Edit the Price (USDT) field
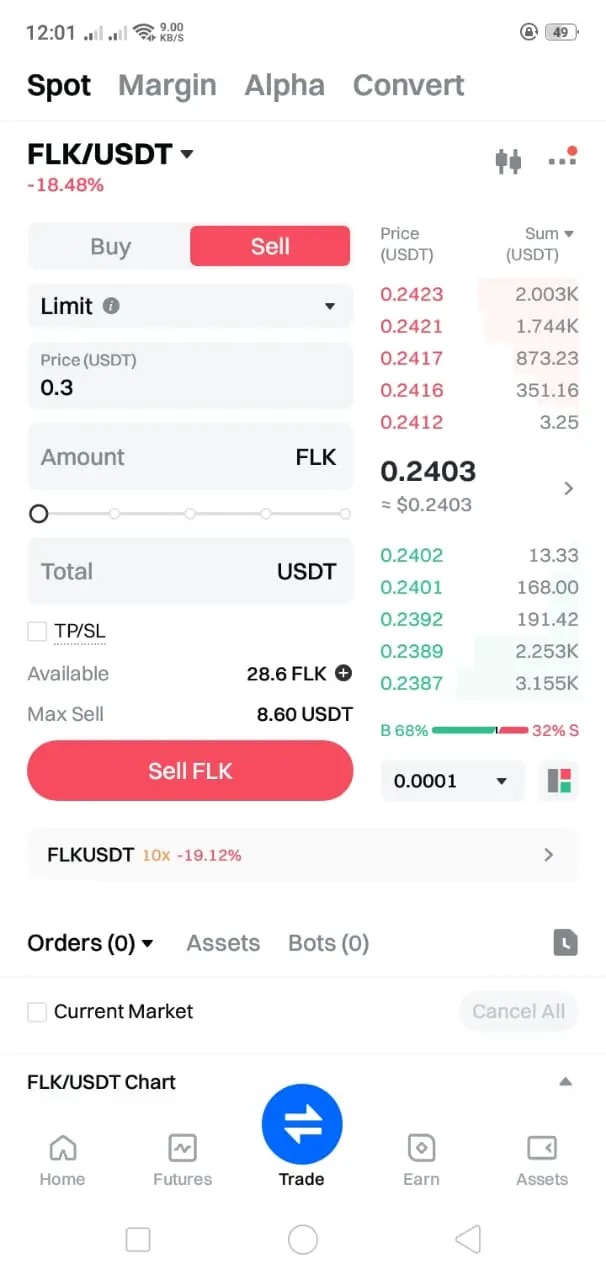Image resolution: width=606 pixels, height=1280 pixels. pos(190,375)
